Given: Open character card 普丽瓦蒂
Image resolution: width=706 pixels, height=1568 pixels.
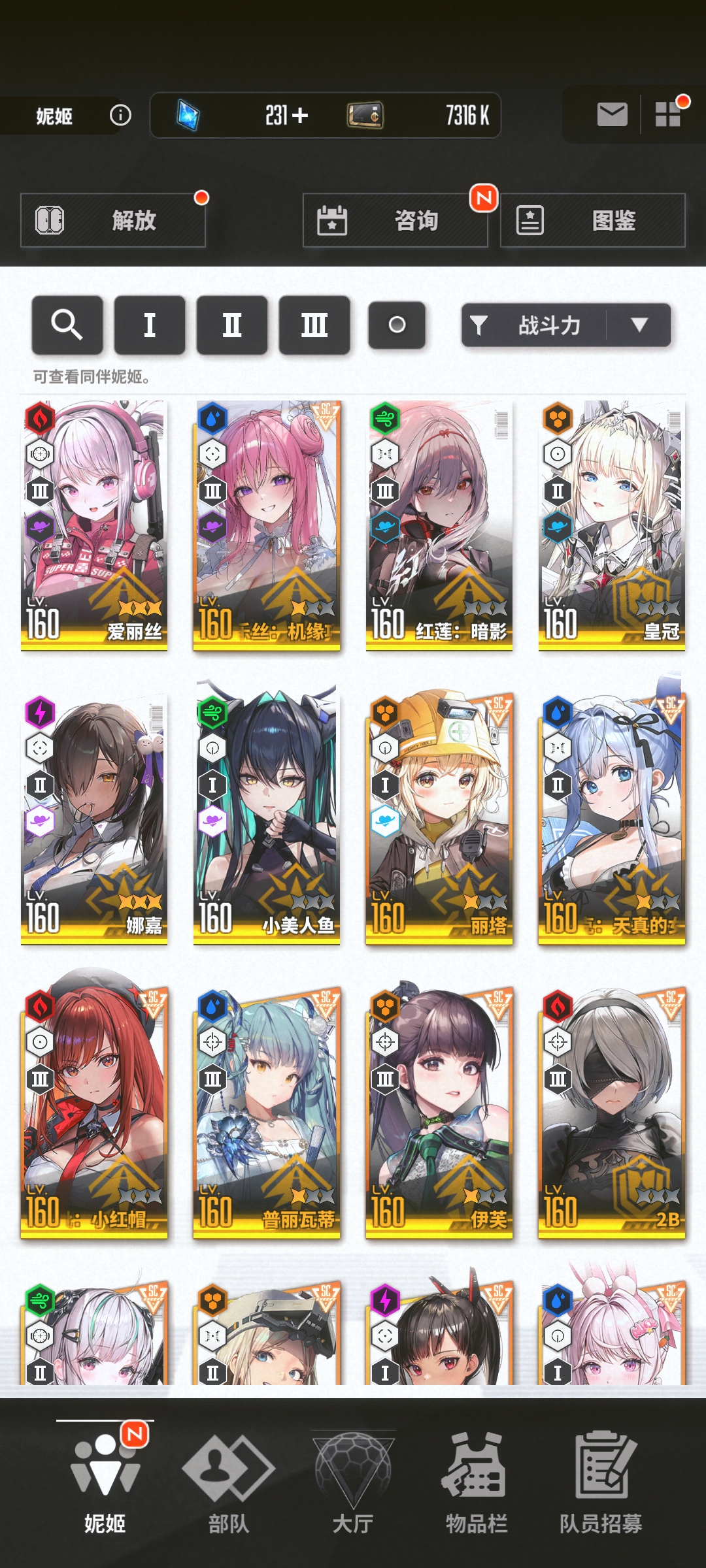Looking at the screenshot, I should (x=266, y=1114).
